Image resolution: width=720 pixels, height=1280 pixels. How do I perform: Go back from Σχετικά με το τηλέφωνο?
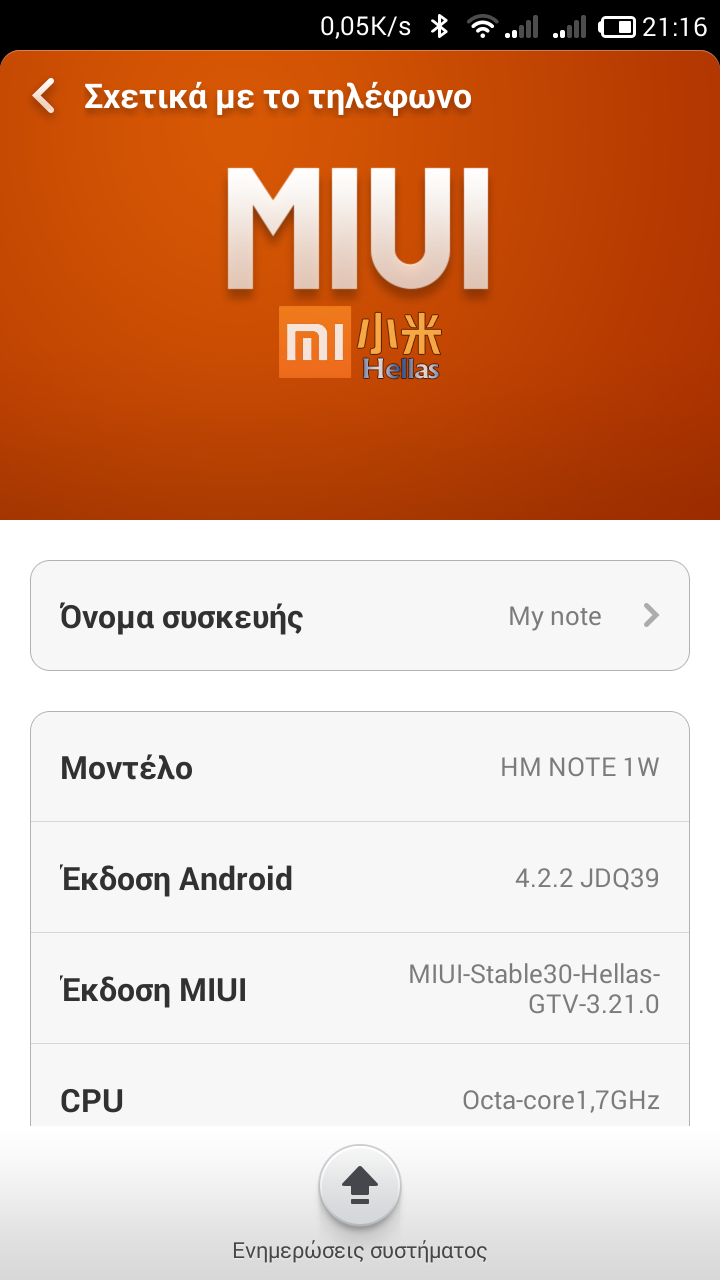click(44, 97)
